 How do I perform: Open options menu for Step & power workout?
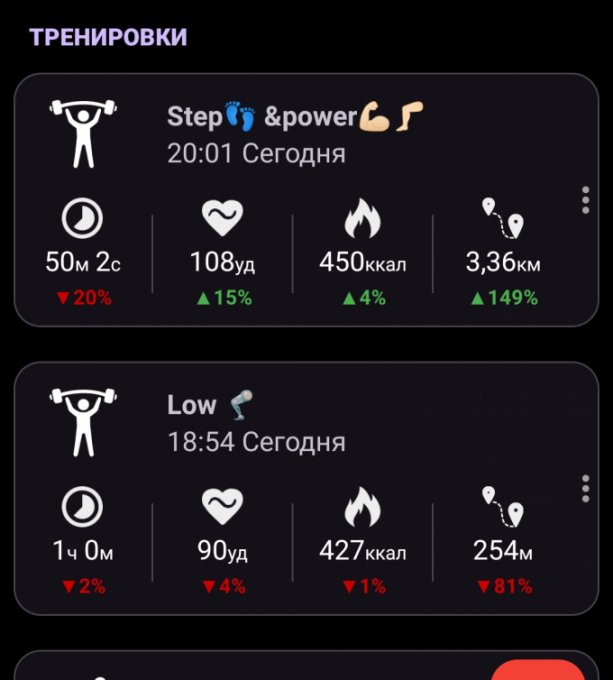[585, 200]
